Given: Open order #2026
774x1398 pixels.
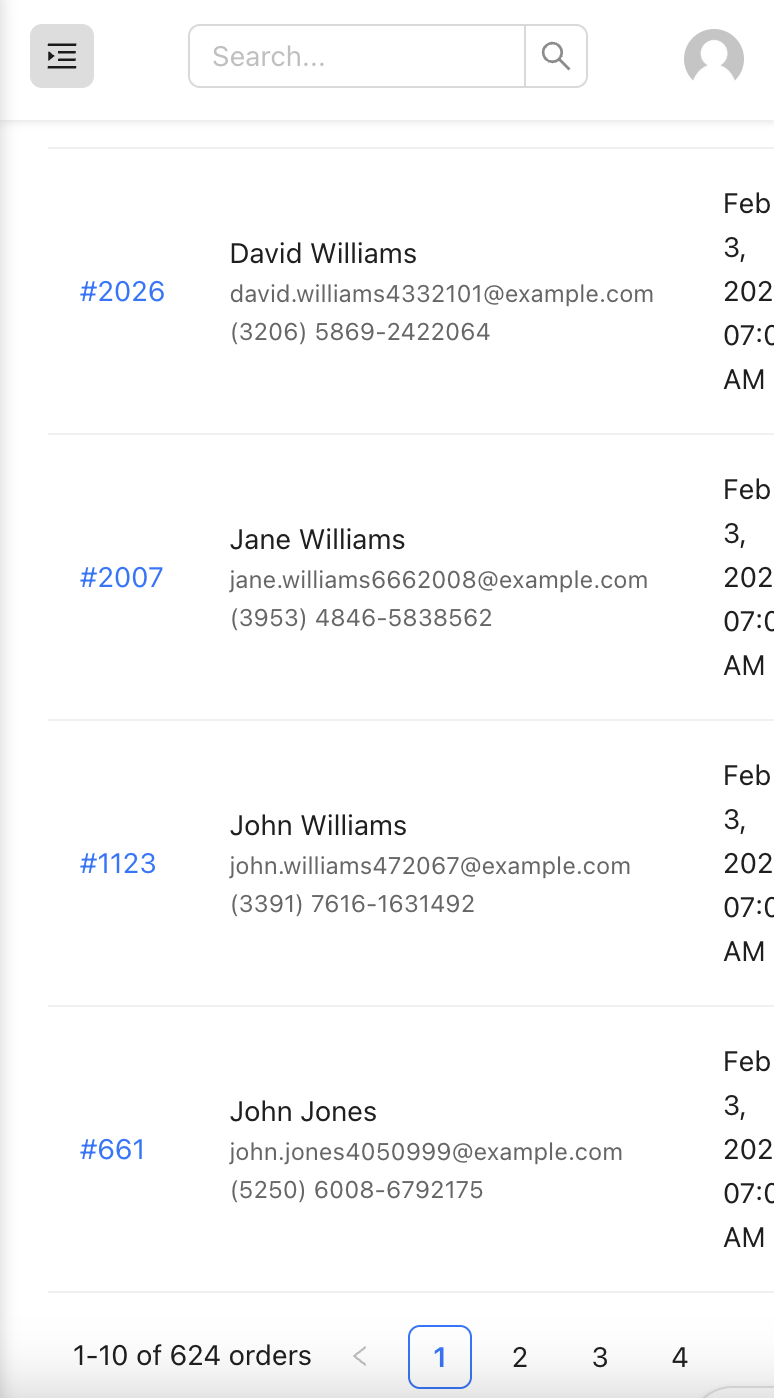Looking at the screenshot, I should pyautogui.click(x=122, y=292).
